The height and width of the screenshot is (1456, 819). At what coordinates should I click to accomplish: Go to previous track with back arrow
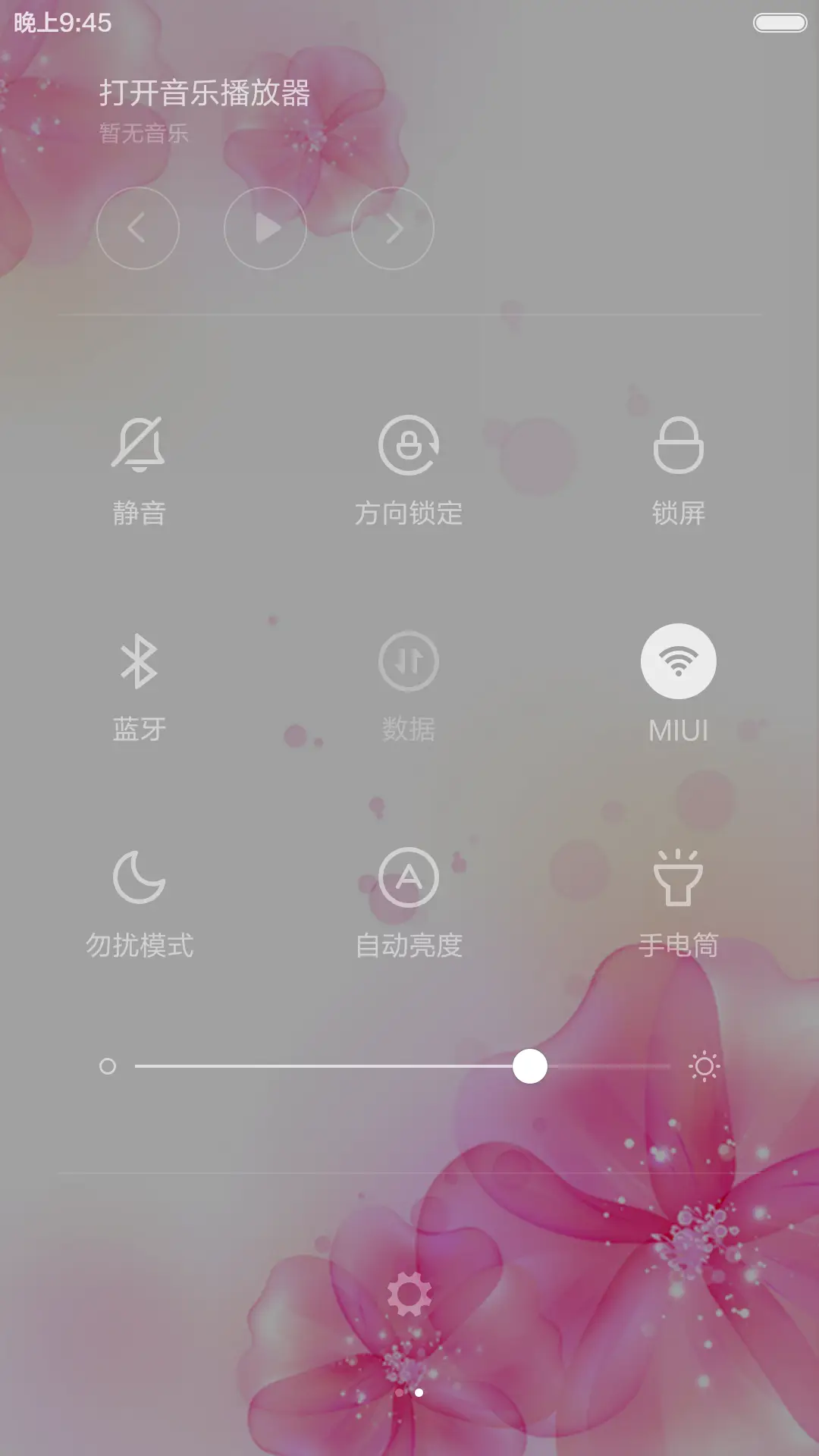139,227
